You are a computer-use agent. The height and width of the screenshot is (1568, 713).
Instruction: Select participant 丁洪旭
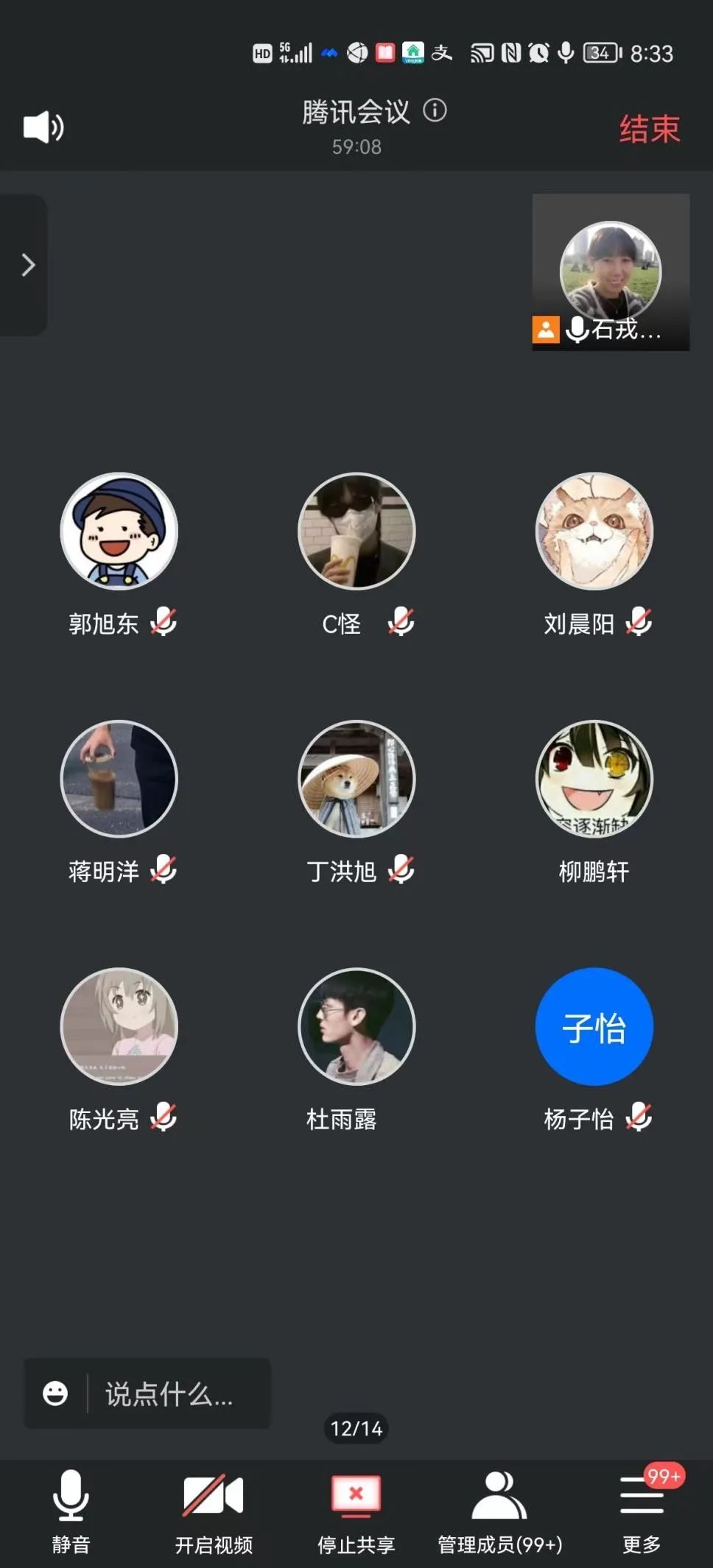coord(356,779)
